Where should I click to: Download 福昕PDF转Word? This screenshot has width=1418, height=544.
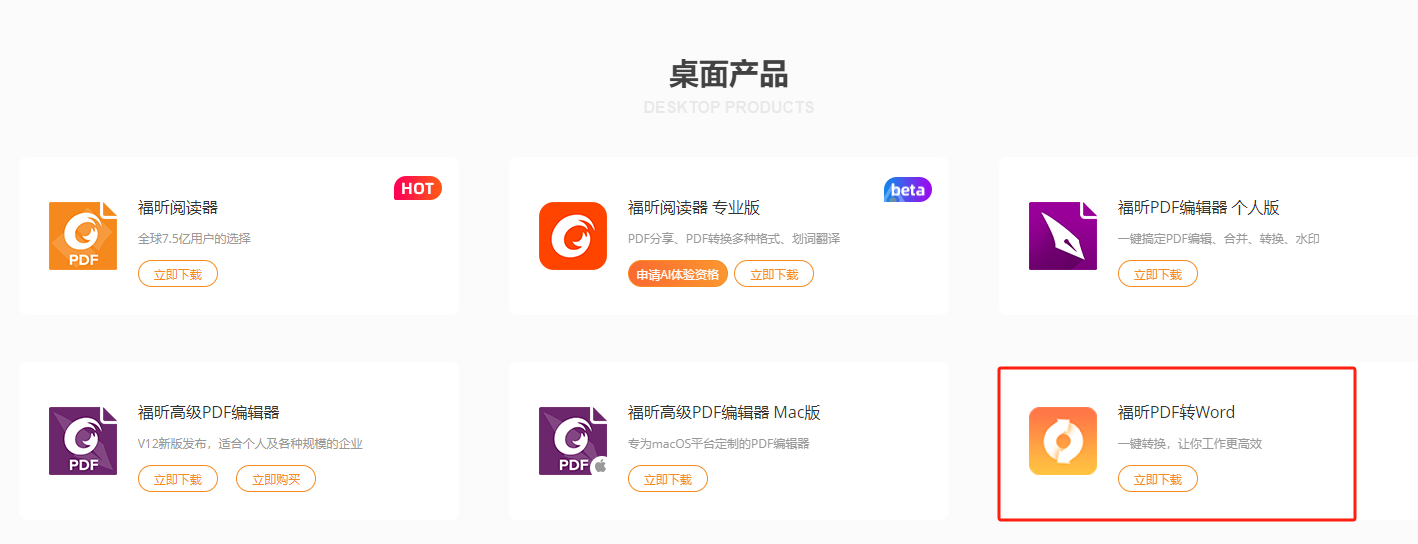pyautogui.click(x=1157, y=479)
